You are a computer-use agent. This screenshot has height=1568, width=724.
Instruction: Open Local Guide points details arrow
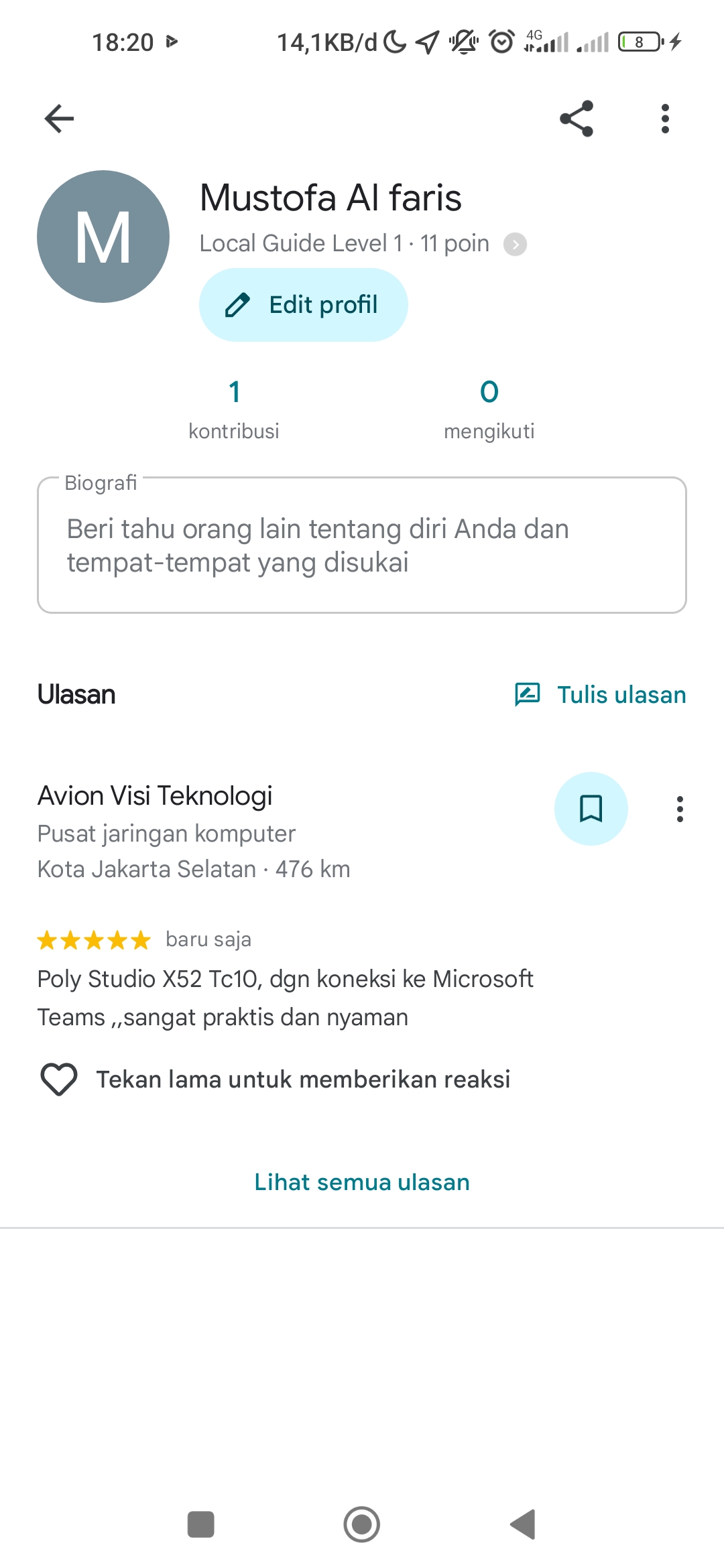pos(515,244)
